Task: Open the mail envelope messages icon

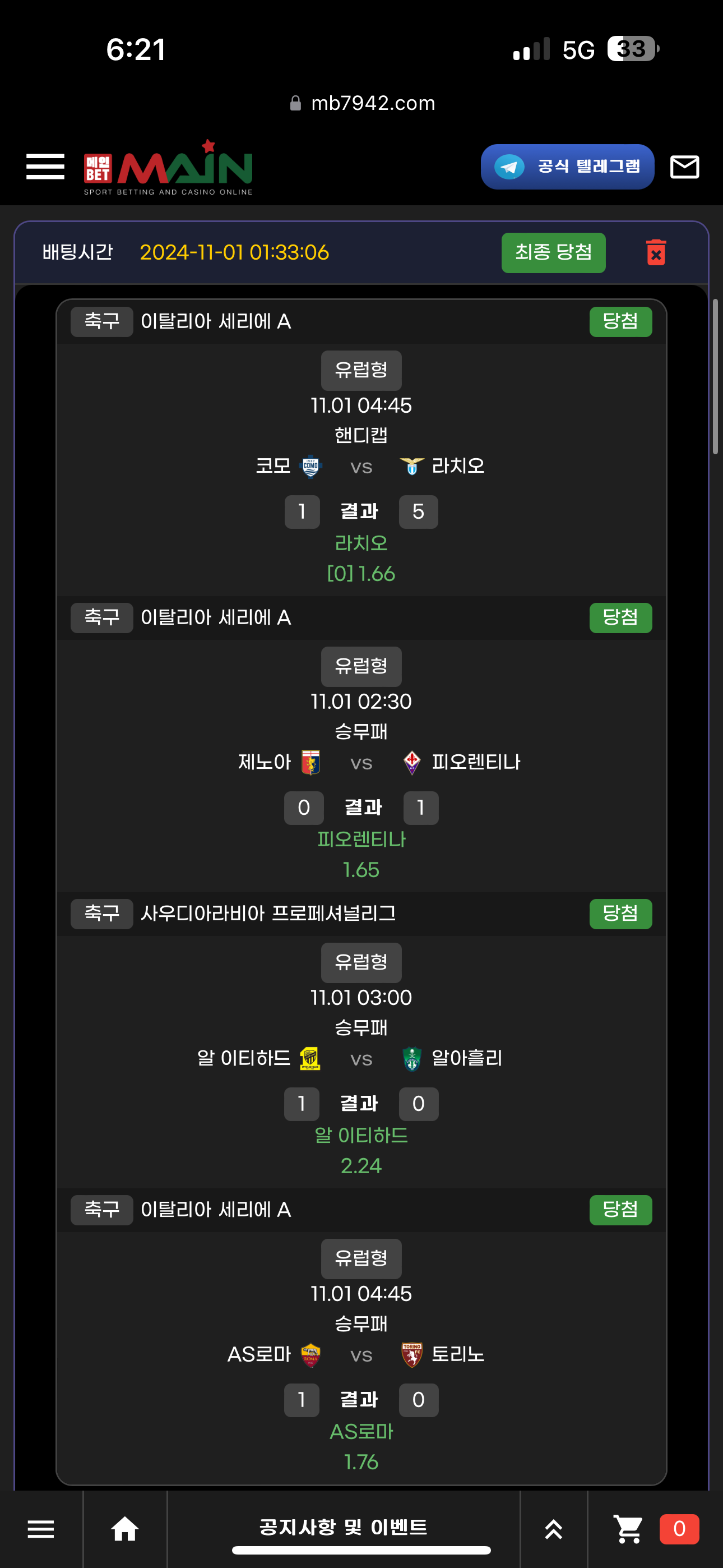Action: [x=684, y=167]
